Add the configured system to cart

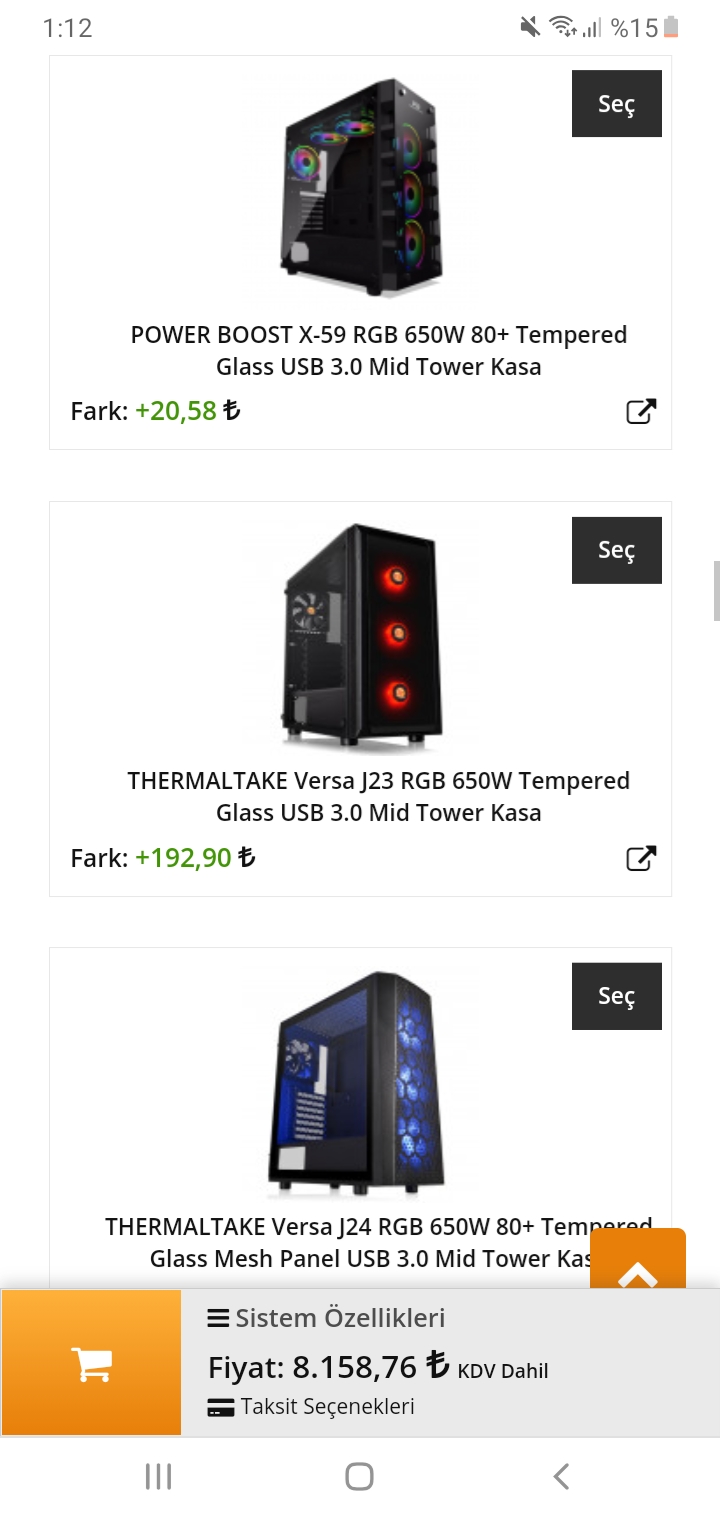click(x=91, y=1363)
